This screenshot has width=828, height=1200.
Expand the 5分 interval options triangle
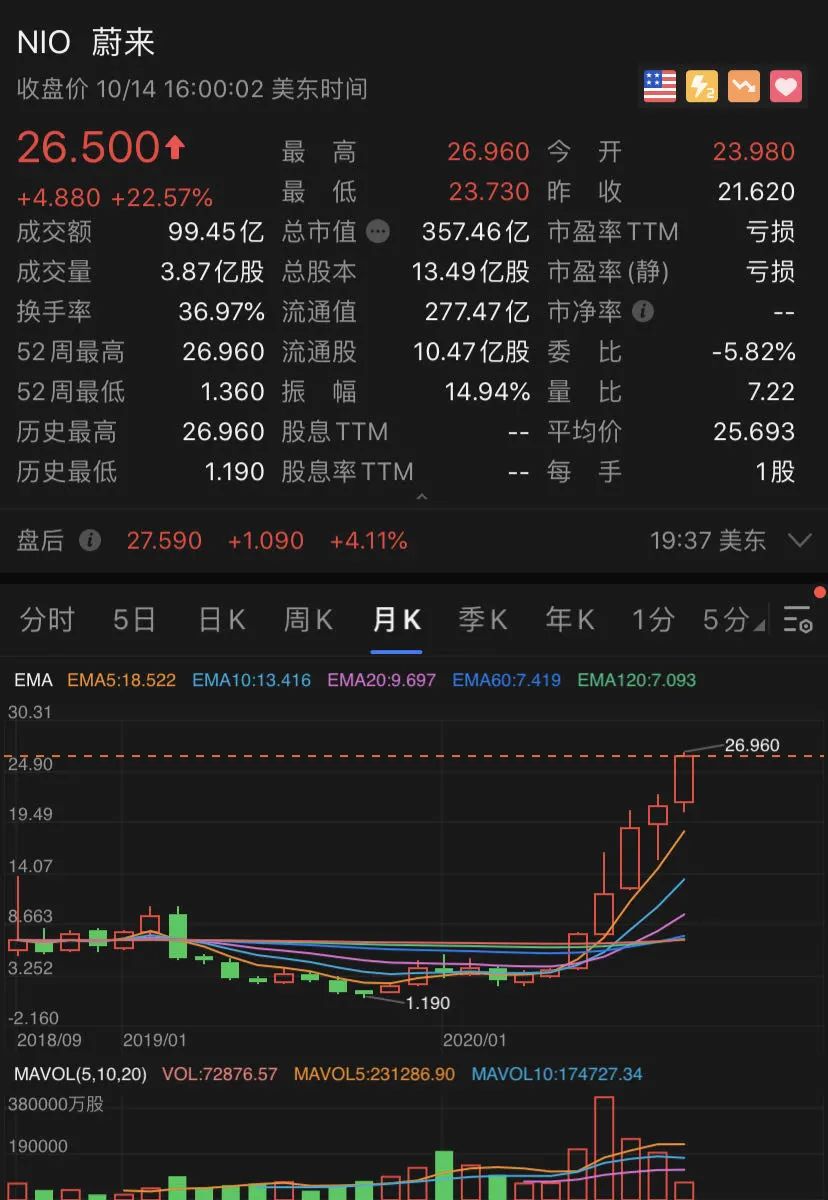[761, 622]
